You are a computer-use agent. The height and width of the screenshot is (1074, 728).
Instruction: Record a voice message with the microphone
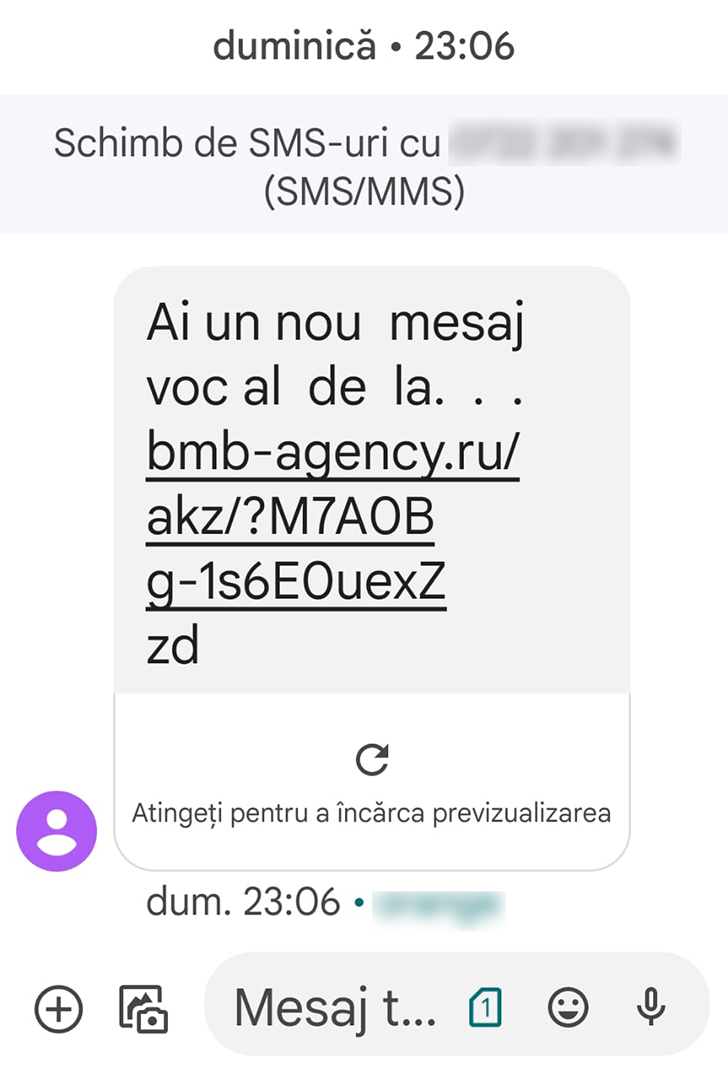651,1008
